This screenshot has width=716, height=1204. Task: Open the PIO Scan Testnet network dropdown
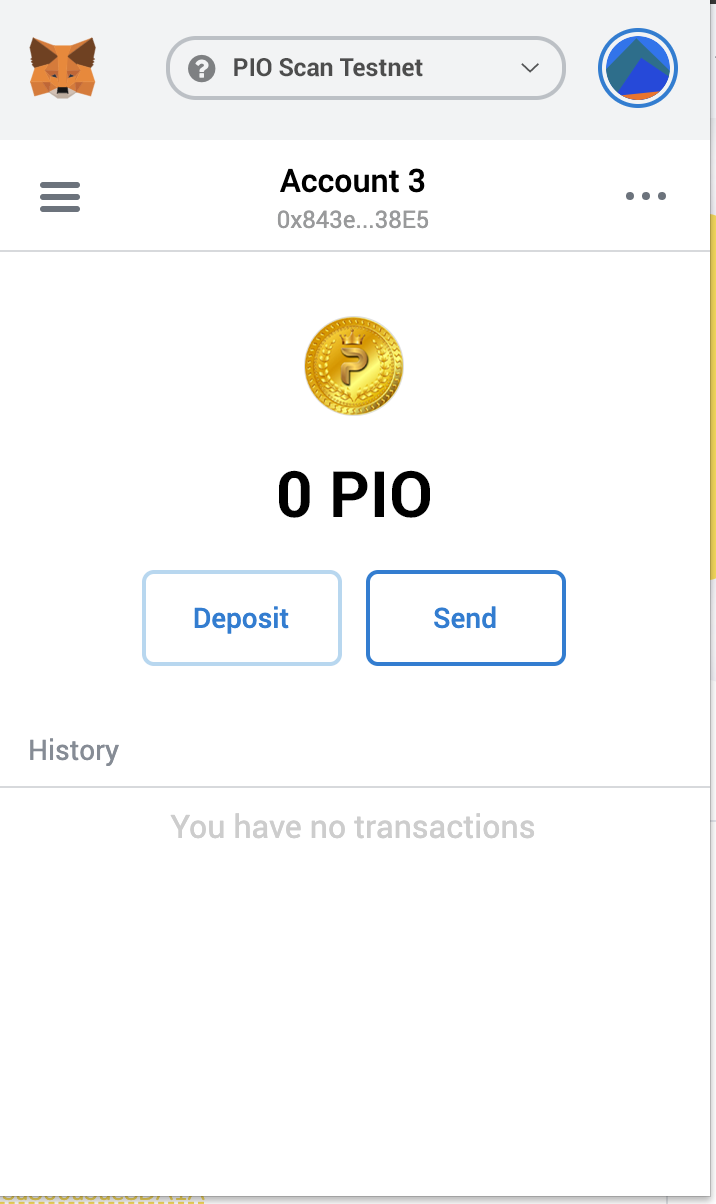[x=365, y=68]
